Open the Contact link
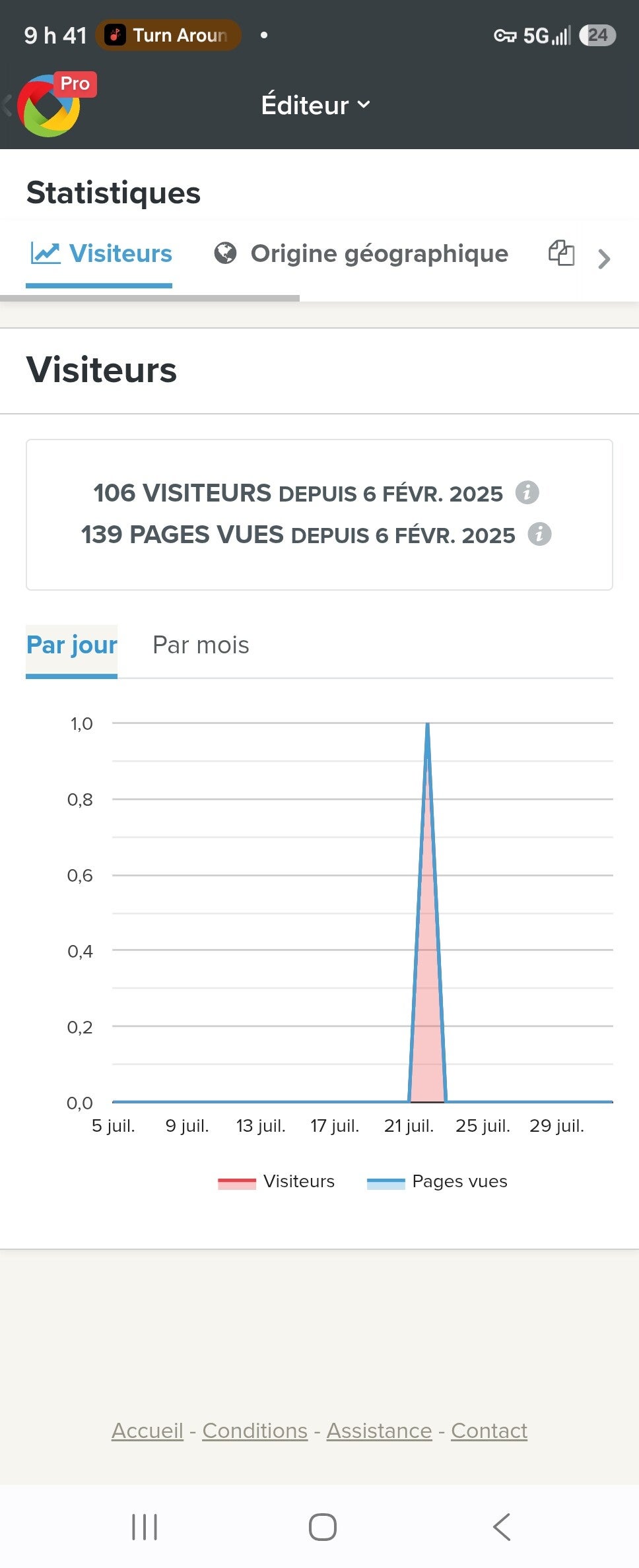The width and height of the screenshot is (639, 1568). 489,1431
